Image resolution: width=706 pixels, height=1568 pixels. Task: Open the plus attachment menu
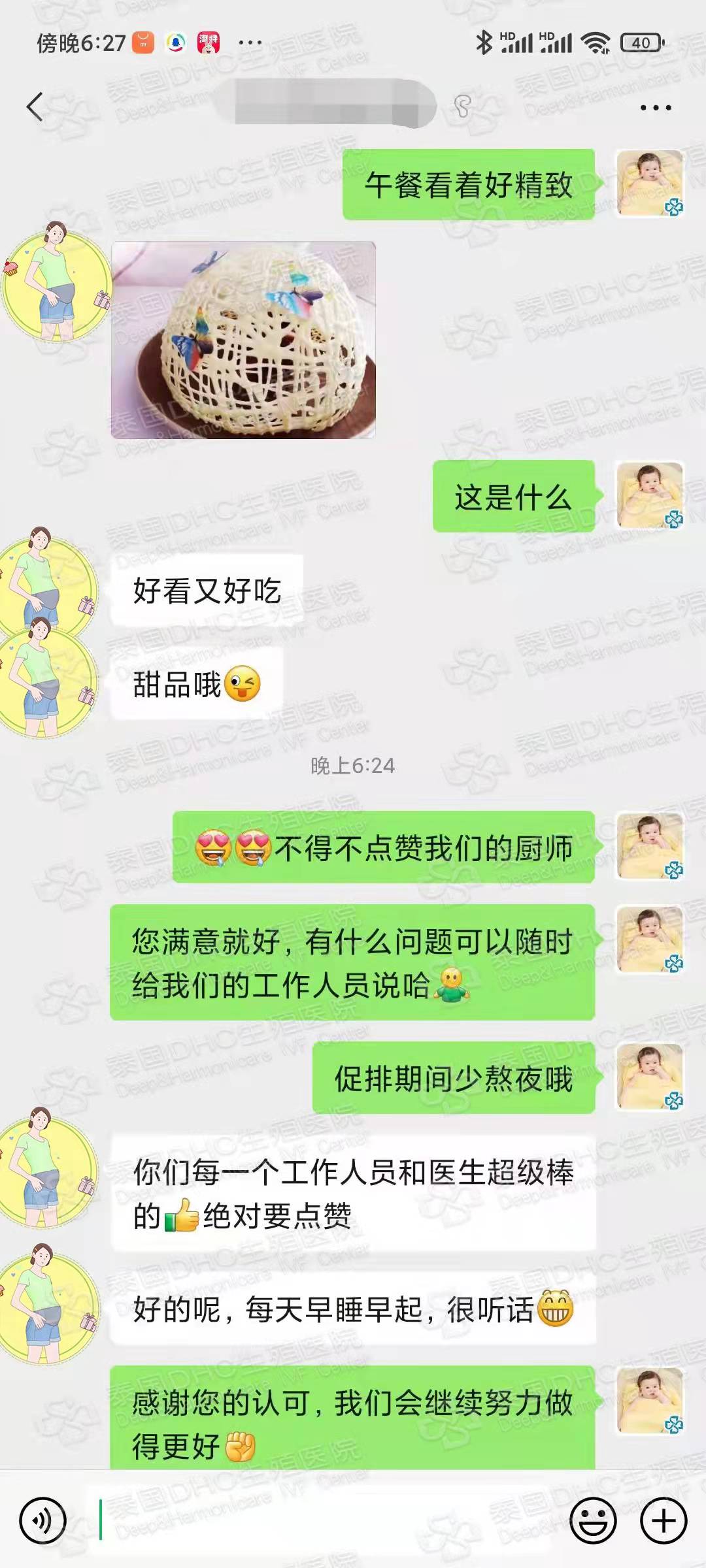pos(663,1520)
